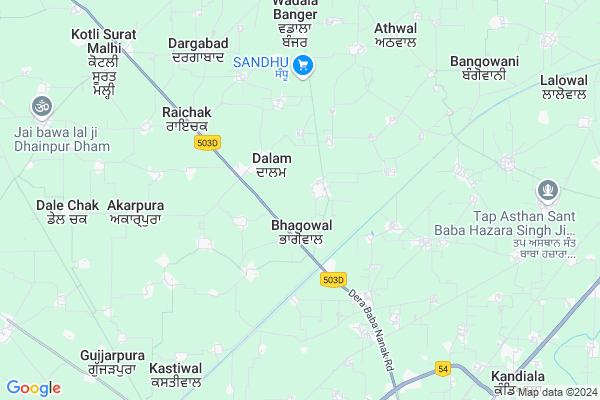Viewport: 600px width, 400px height.
Task: Select Jai bawa lal ji Dhainpur Dham marker
Action: click(42, 105)
